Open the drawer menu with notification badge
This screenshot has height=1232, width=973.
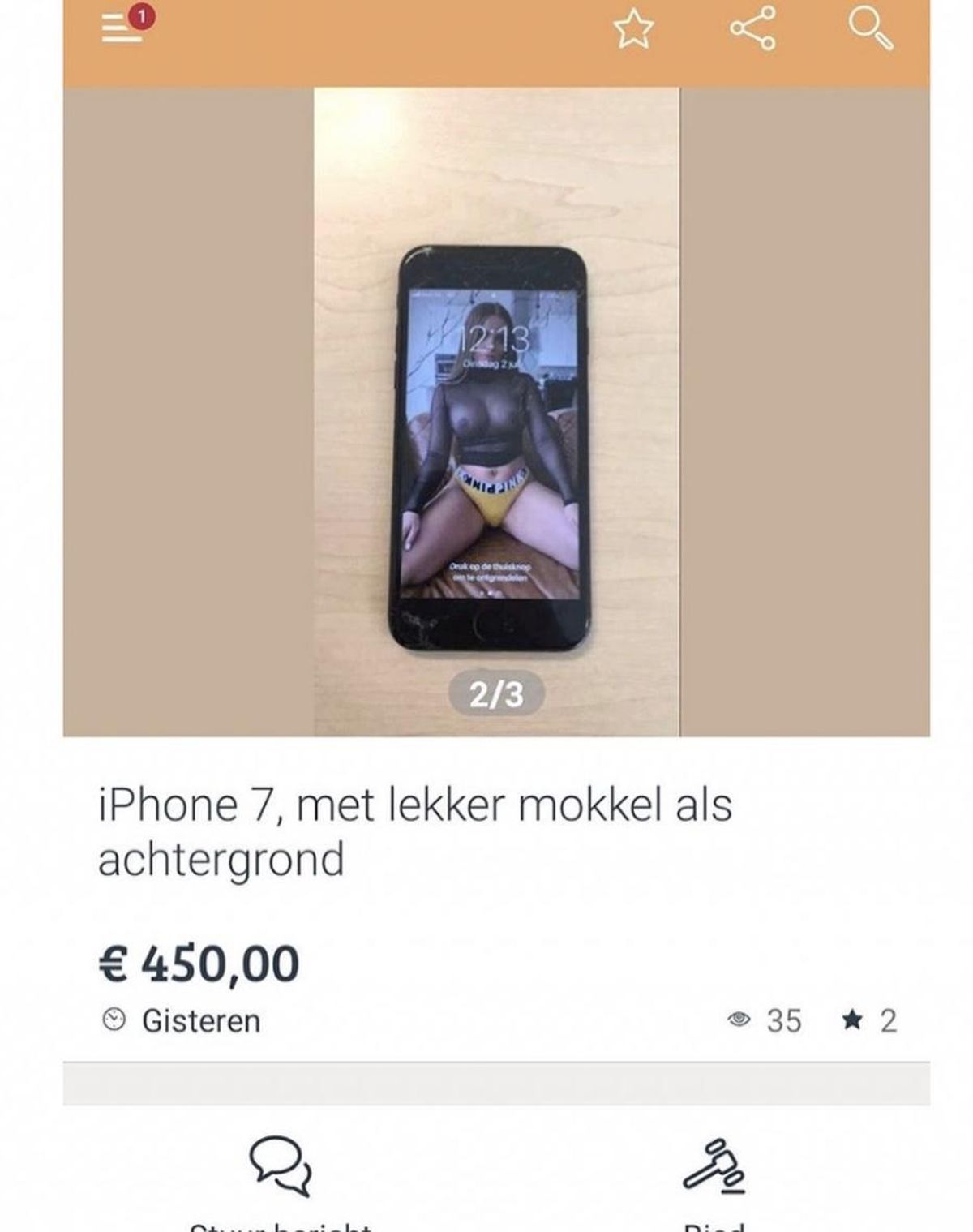tap(122, 29)
